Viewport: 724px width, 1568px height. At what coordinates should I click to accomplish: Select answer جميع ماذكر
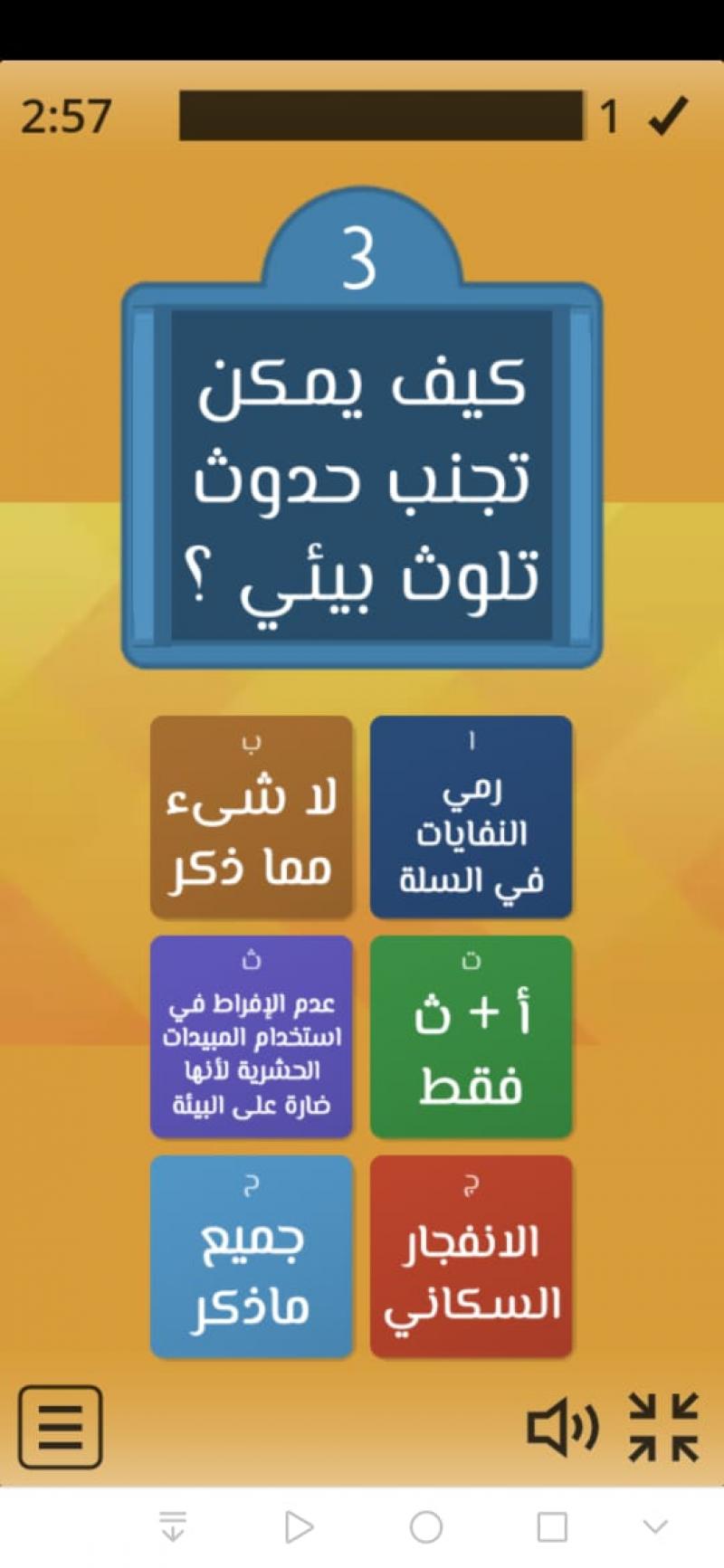pyautogui.click(x=252, y=1257)
